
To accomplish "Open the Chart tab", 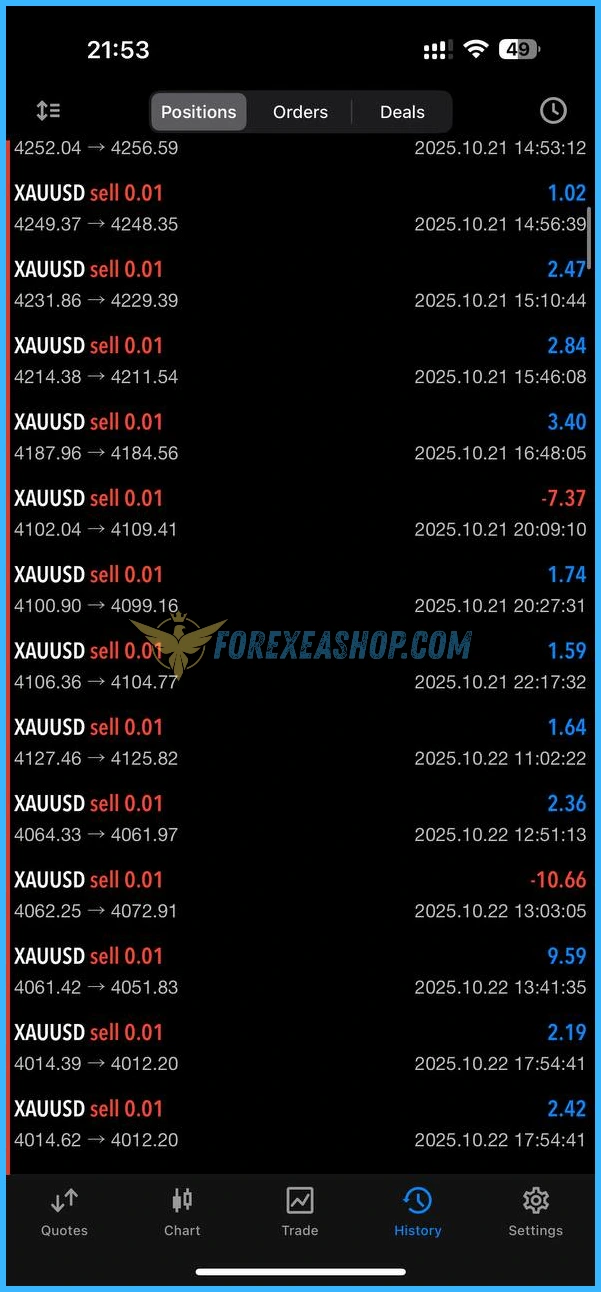I will (182, 1212).
